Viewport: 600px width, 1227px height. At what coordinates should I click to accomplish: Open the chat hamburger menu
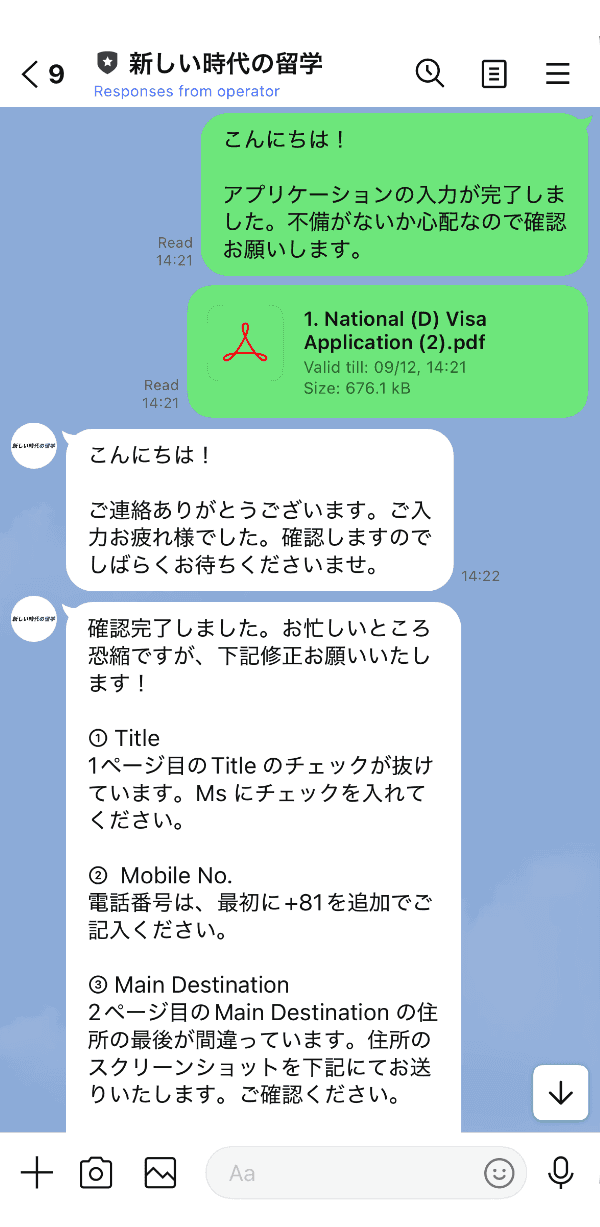[x=557, y=73]
